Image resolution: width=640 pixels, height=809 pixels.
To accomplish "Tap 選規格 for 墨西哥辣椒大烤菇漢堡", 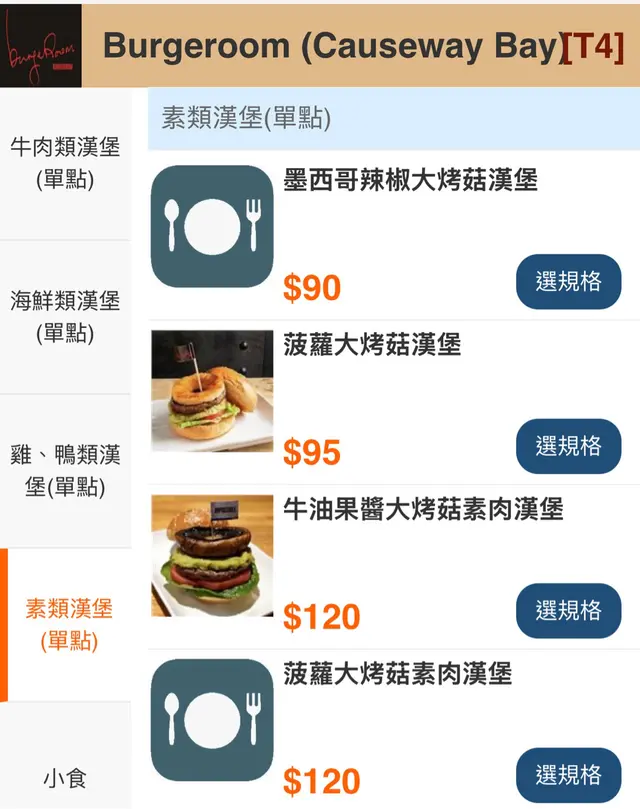I will [568, 282].
